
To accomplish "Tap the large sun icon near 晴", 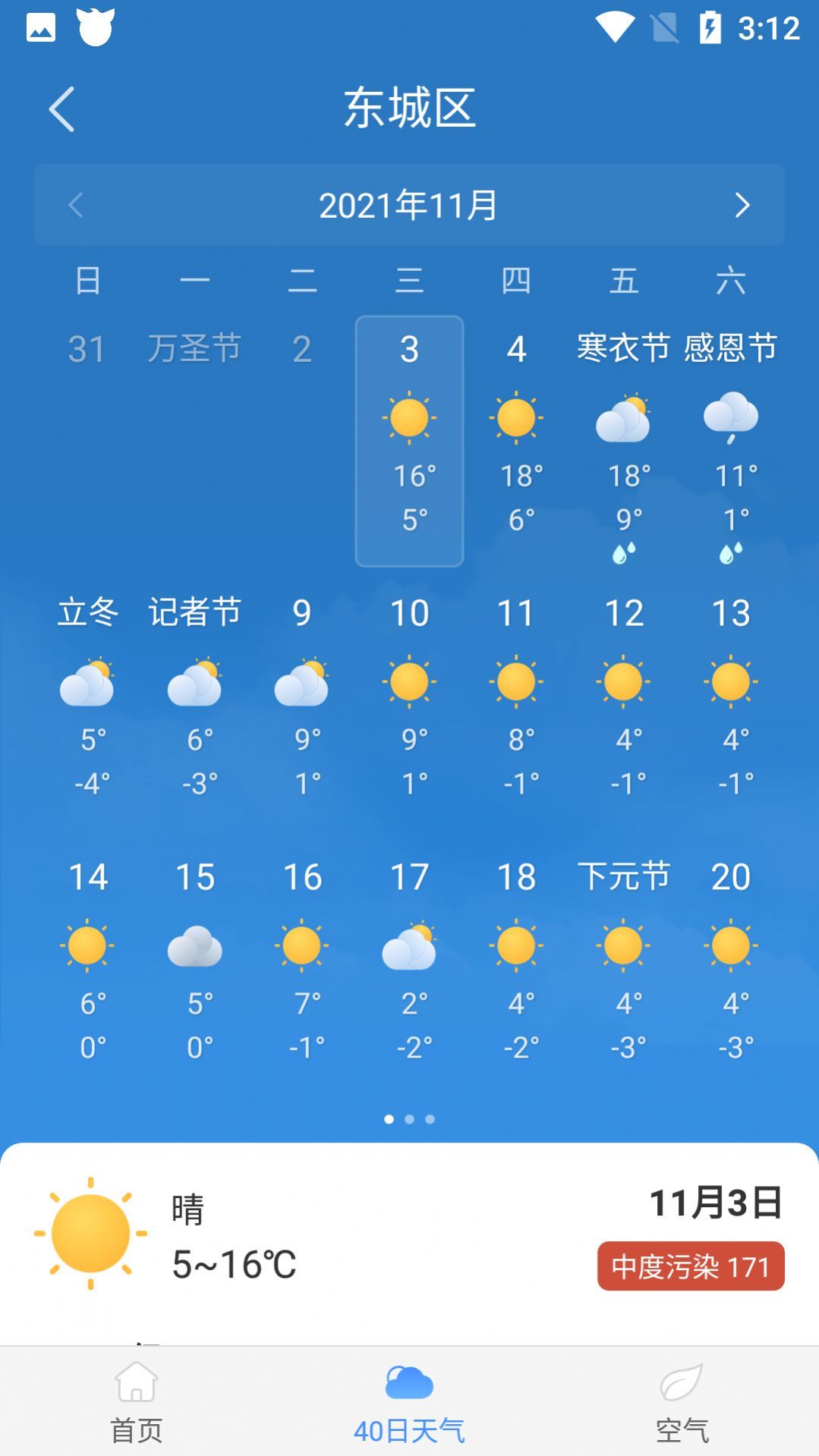I will (x=90, y=1228).
